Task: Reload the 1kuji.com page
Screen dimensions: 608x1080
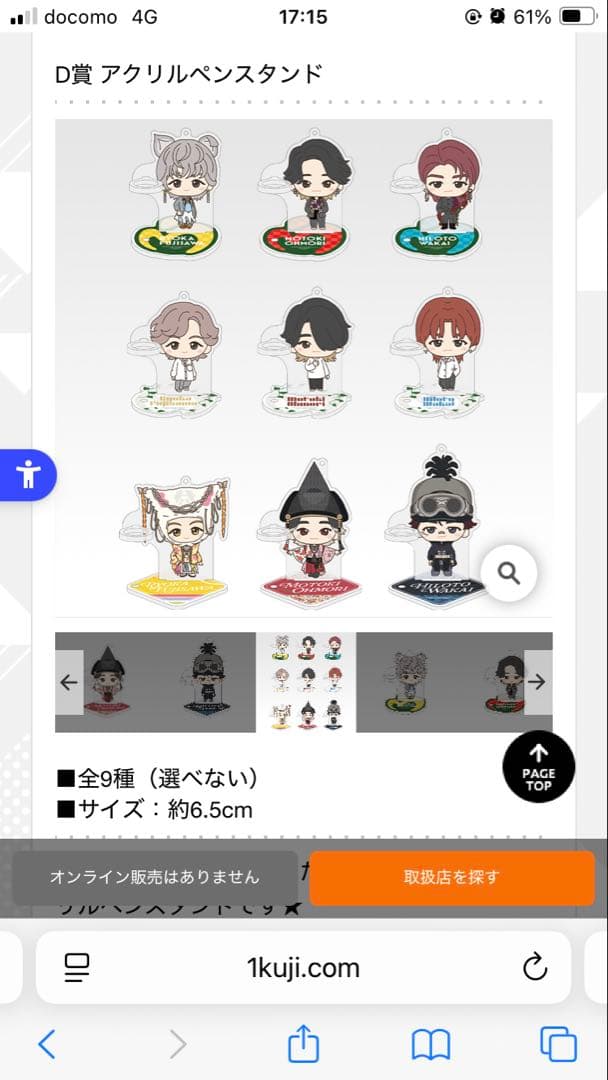Action: 535,967
